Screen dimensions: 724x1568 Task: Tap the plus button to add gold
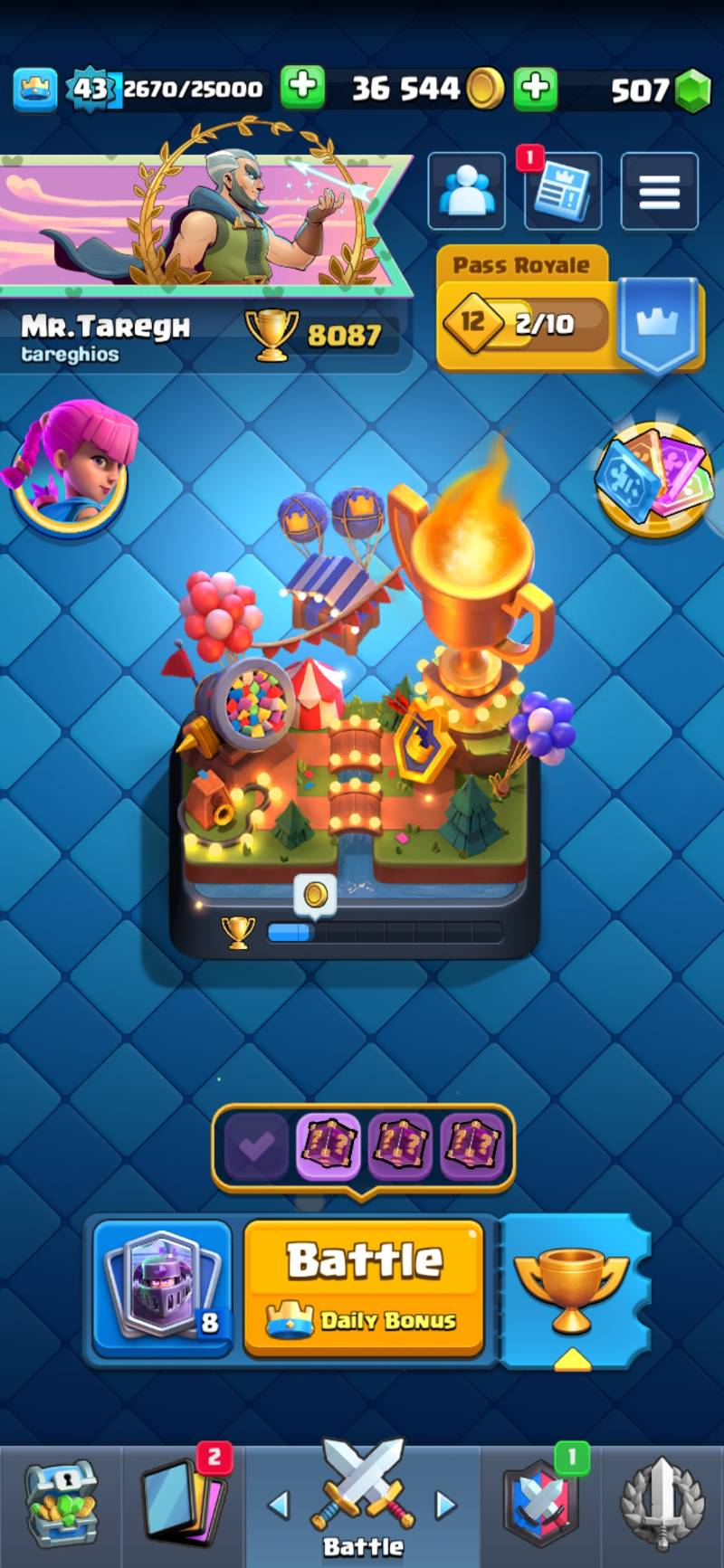click(536, 89)
